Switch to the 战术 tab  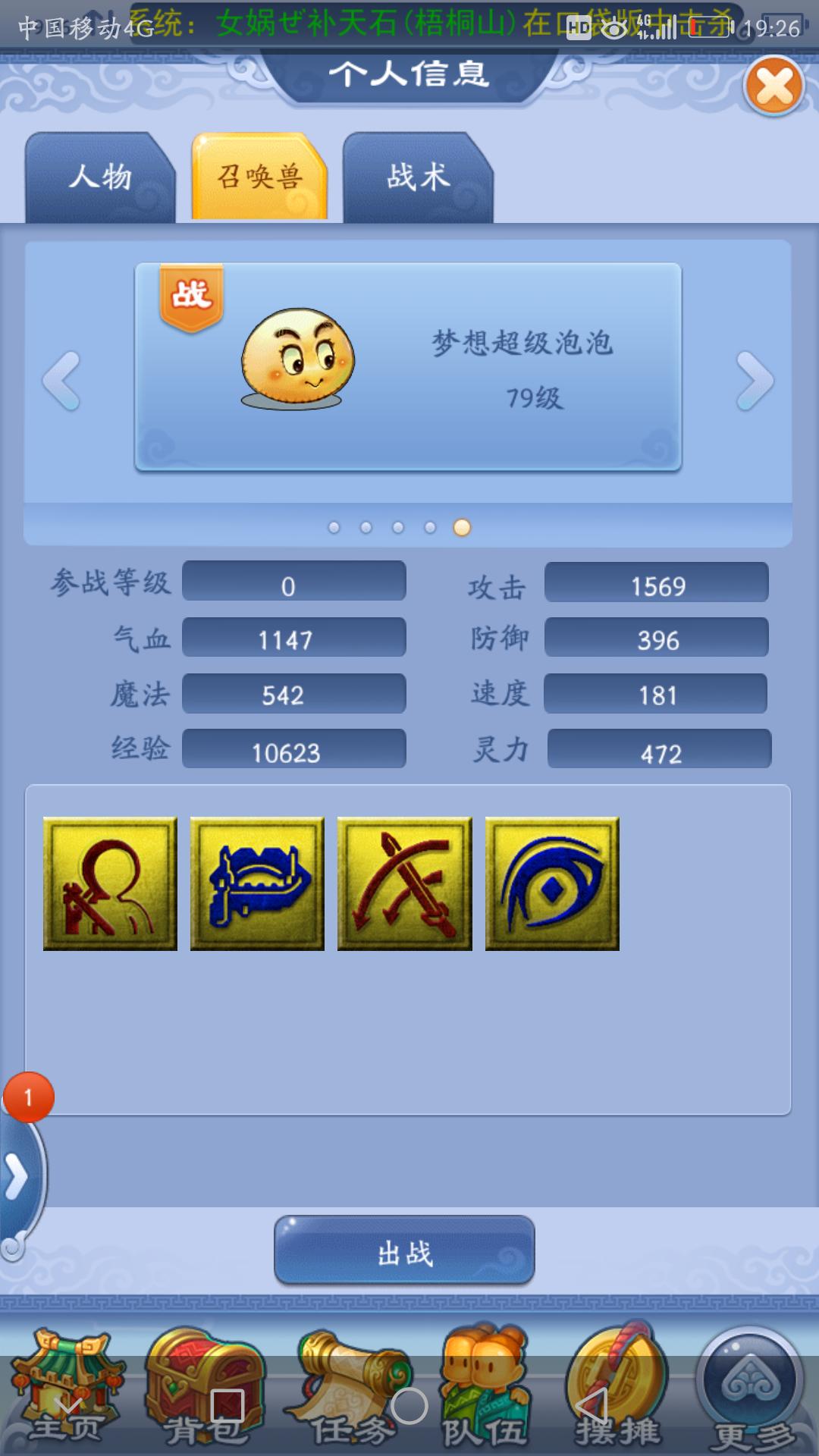pyautogui.click(x=418, y=177)
